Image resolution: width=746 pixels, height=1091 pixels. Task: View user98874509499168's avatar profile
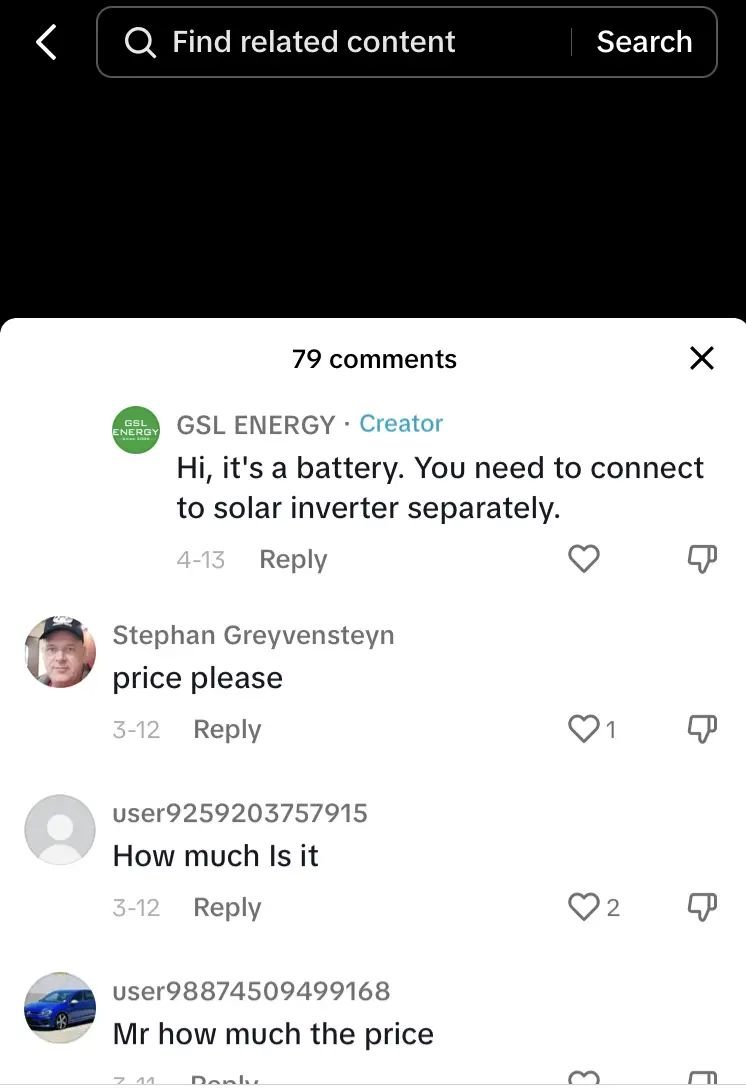[60, 1008]
